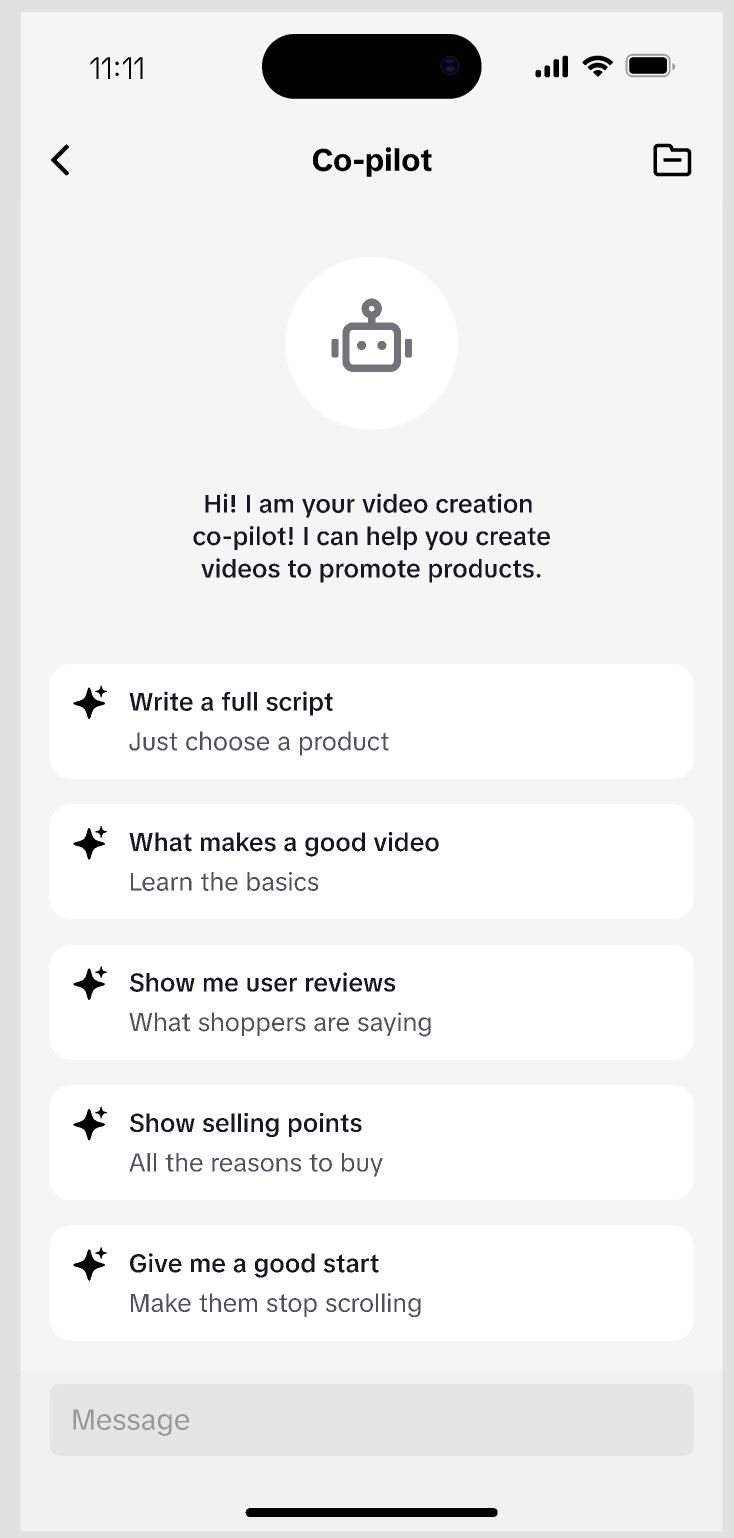Image resolution: width=734 pixels, height=1538 pixels.
Task: Select the Write a full script suggestion
Action: (x=371, y=721)
